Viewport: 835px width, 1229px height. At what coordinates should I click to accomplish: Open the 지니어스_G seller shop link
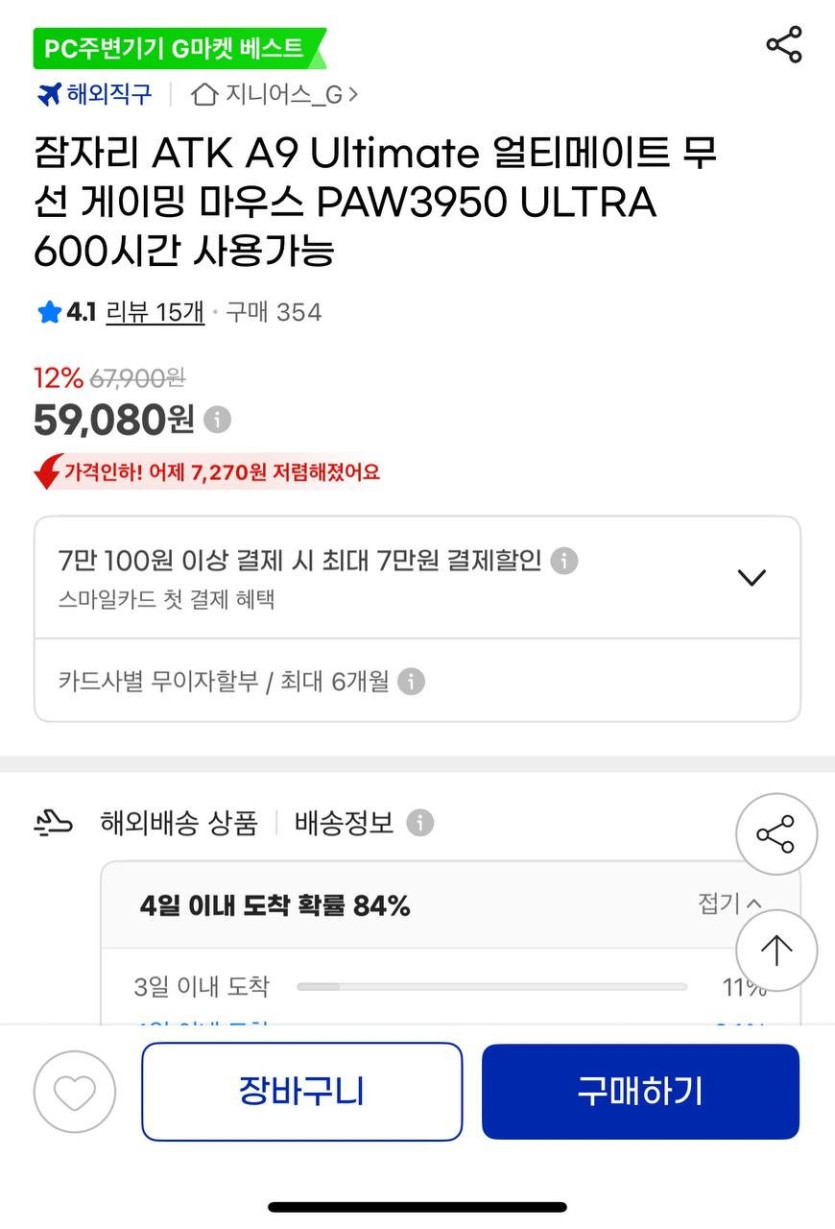click(x=274, y=95)
